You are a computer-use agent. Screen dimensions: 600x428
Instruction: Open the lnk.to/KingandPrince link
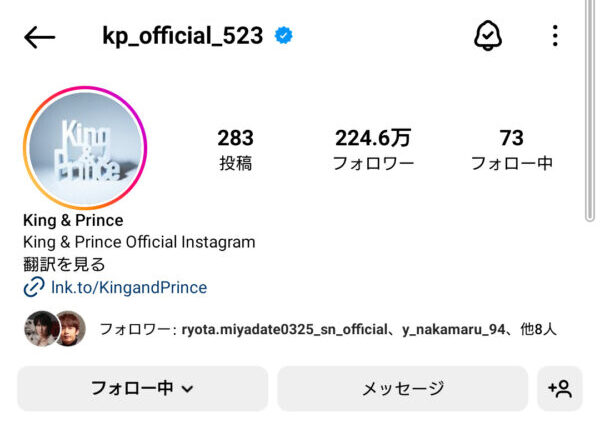coord(128,288)
